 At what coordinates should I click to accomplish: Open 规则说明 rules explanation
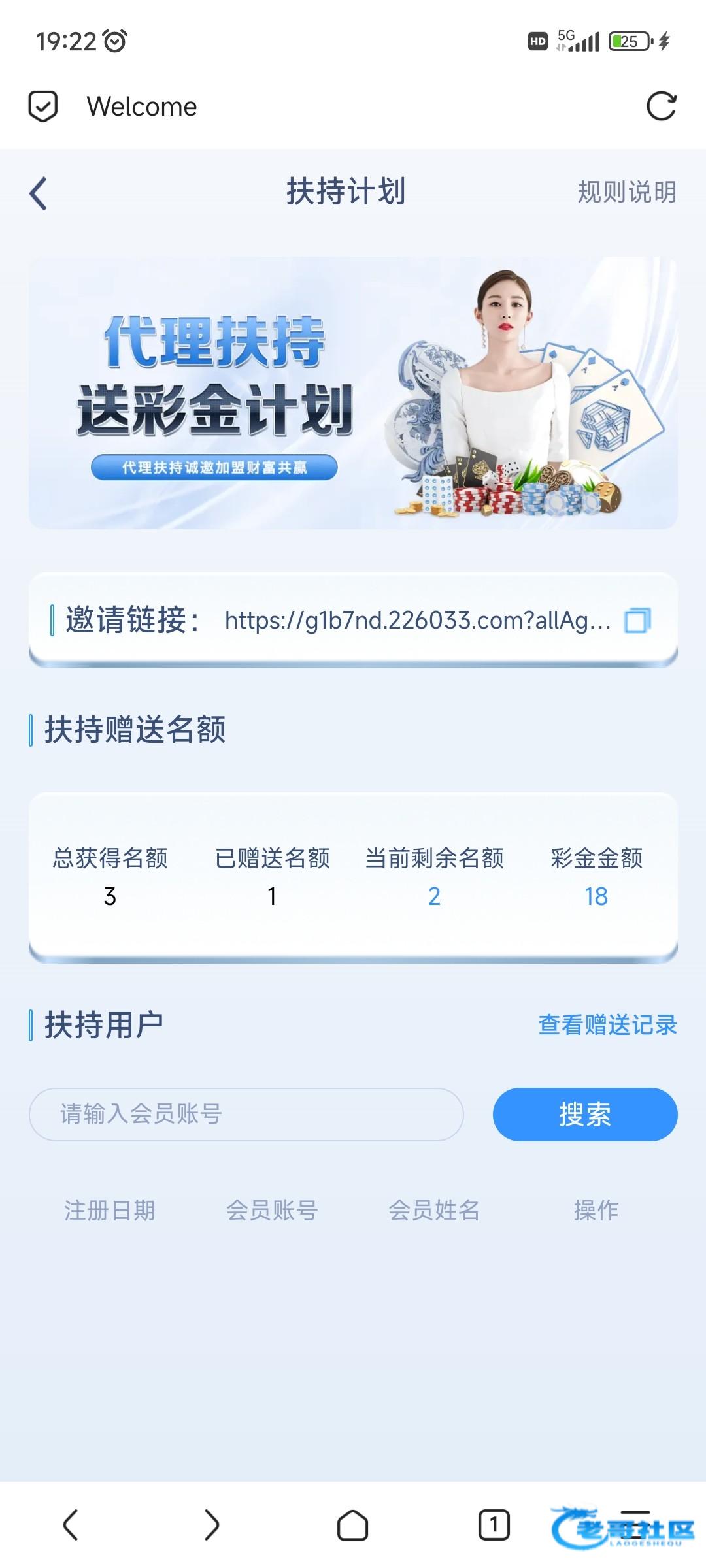tap(626, 192)
